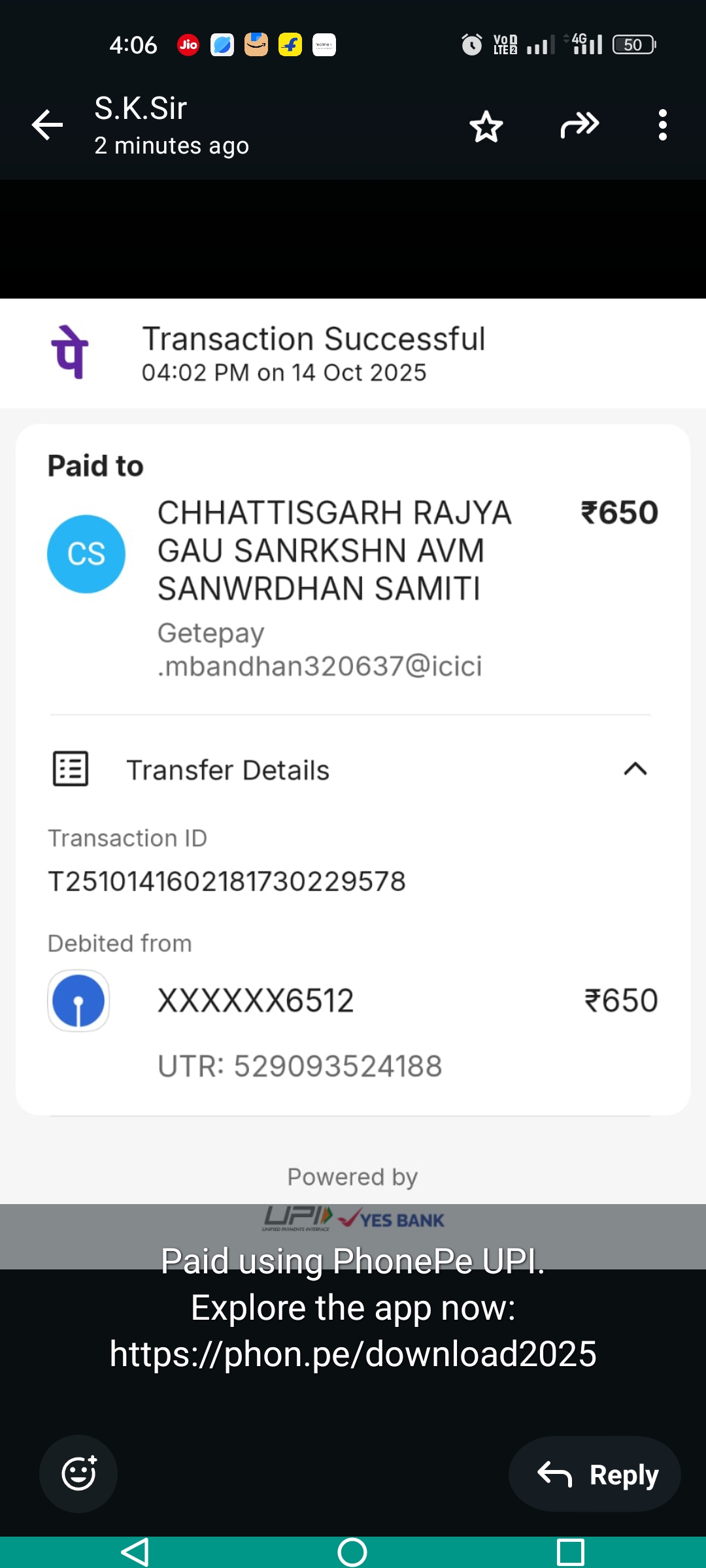The height and width of the screenshot is (1568, 706).
Task: Open the overflow menu
Action: point(662,125)
